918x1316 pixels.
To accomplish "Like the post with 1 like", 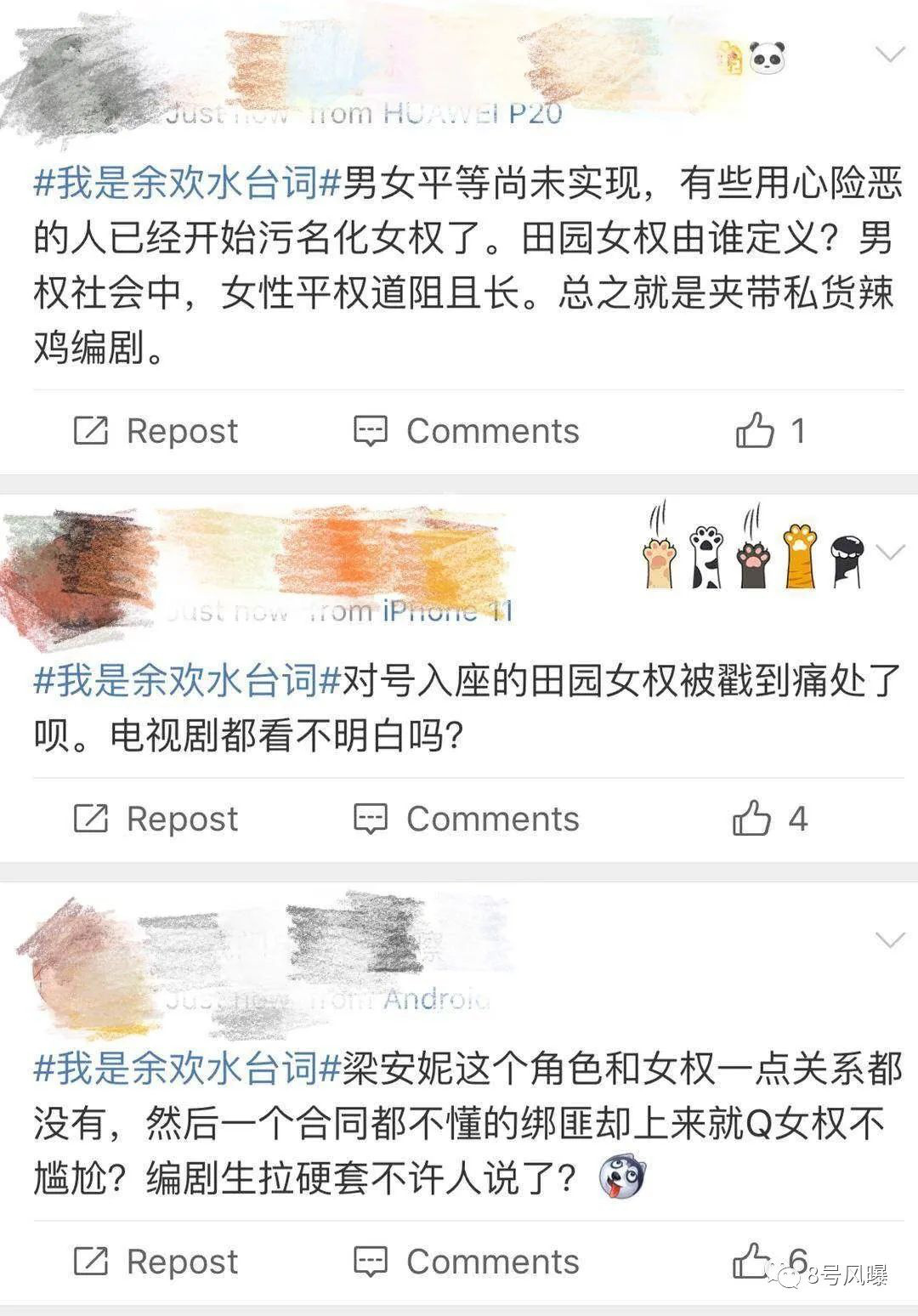I will pos(756,430).
